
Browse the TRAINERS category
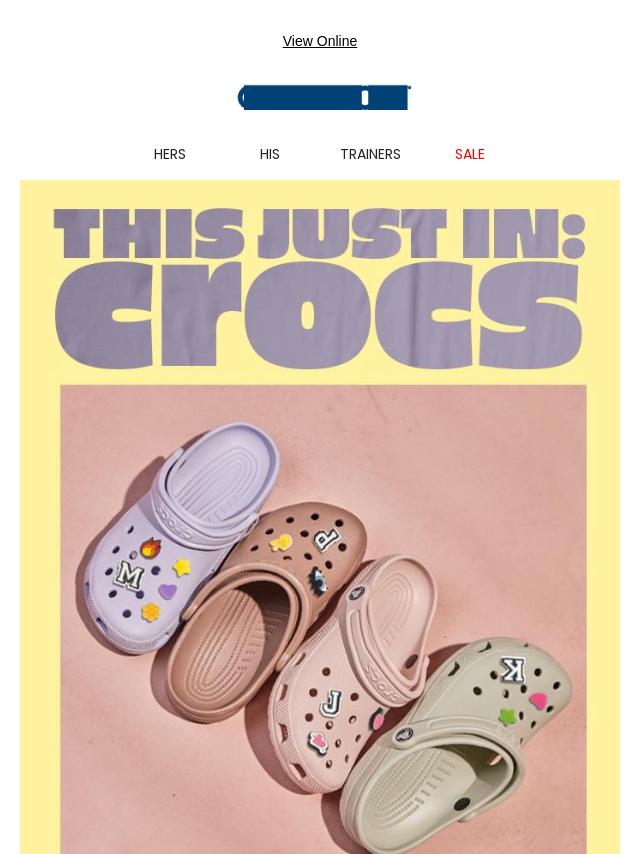370,154
